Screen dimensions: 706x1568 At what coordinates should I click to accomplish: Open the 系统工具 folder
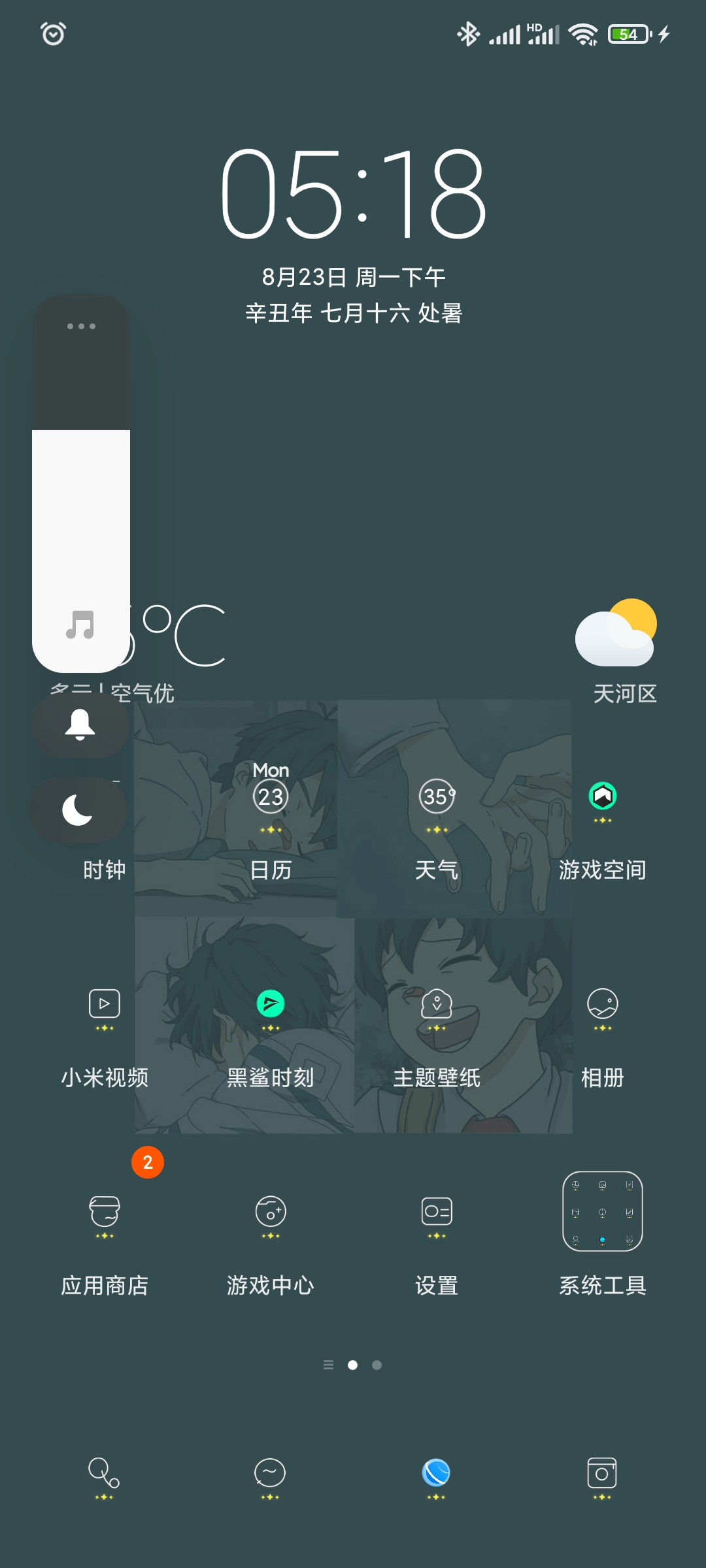[602, 1211]
